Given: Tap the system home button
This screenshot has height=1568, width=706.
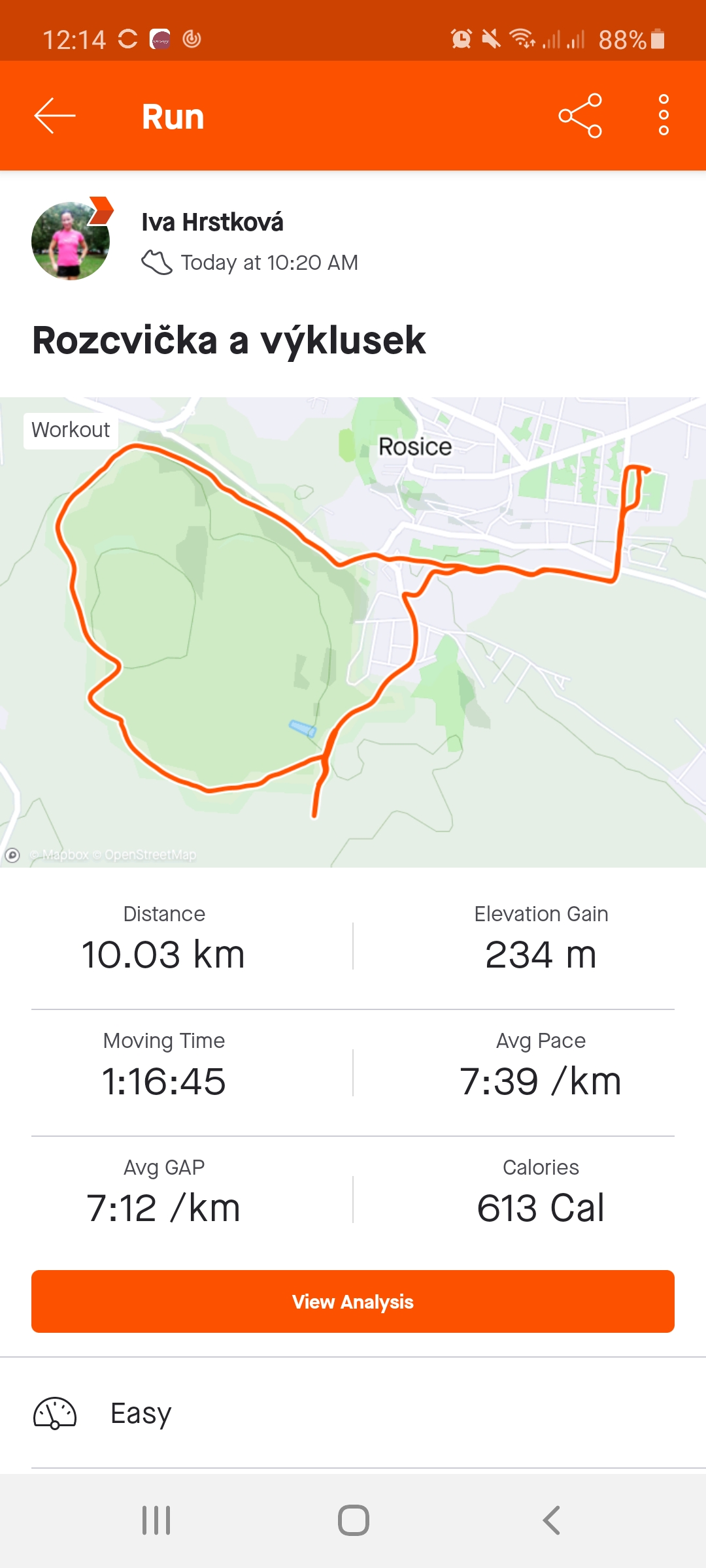Looking at the screenshot, I should coord(353,1520).
